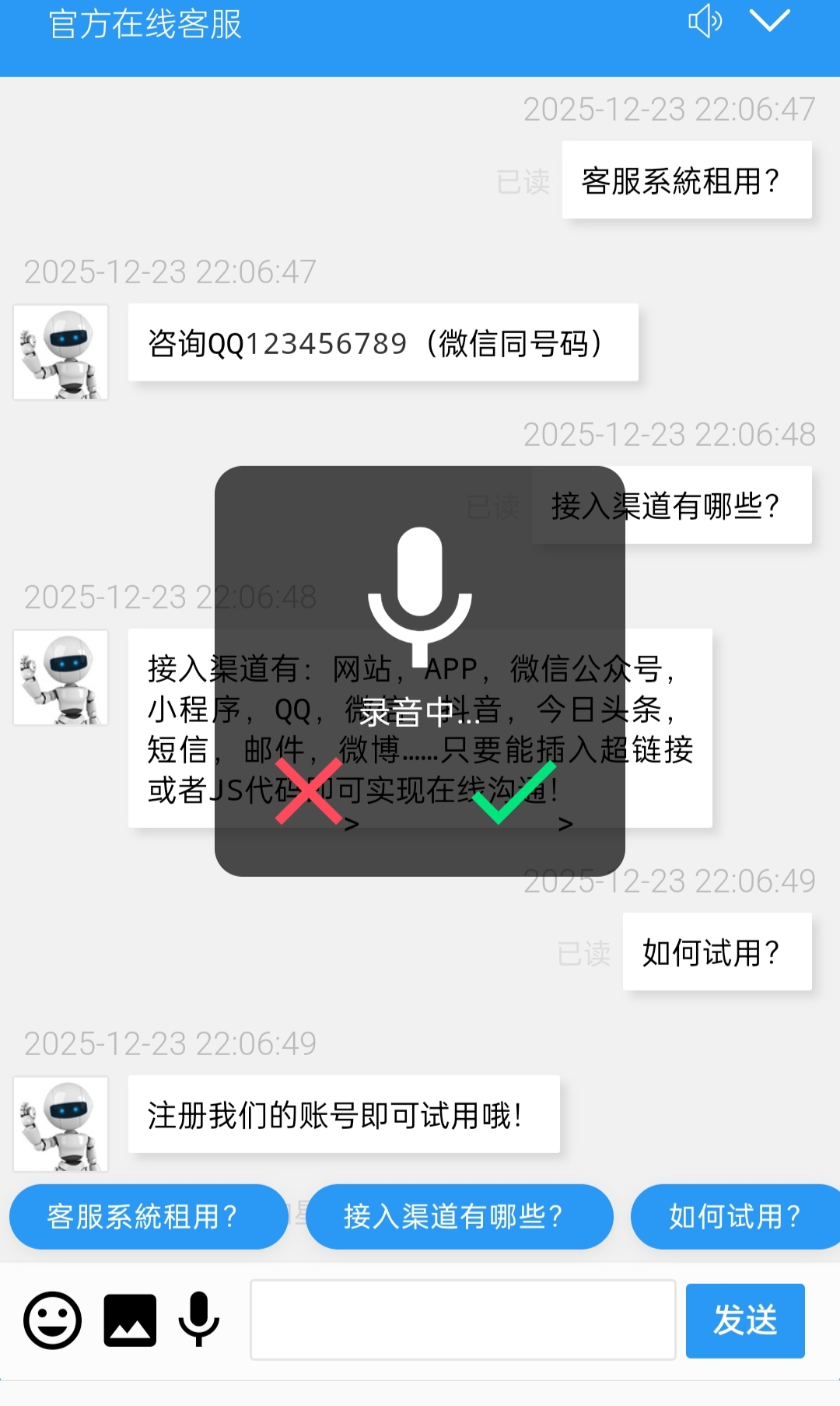Expand the right > link in the channel message

565,822
